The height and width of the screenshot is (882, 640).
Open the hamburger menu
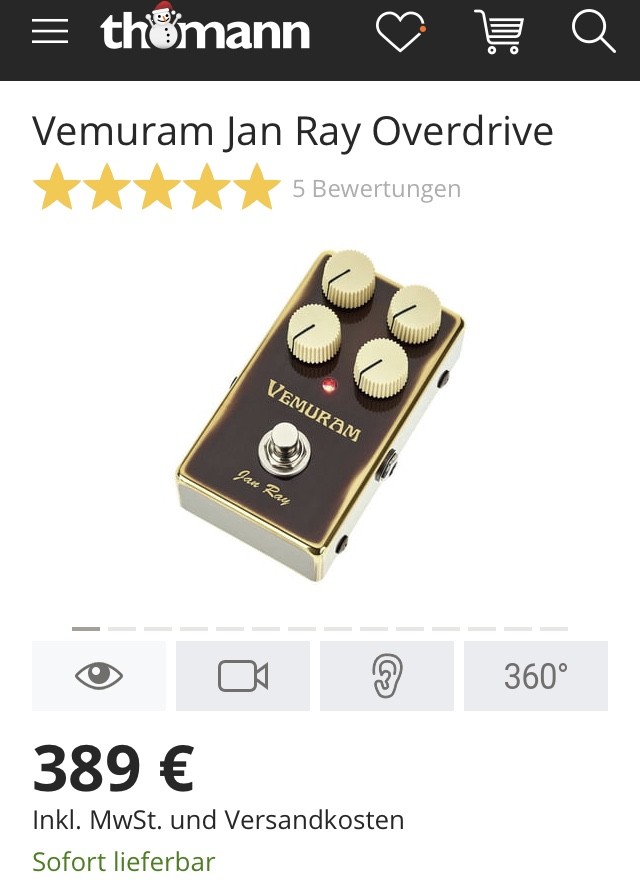pyautogui.click(x=50, y=32)
